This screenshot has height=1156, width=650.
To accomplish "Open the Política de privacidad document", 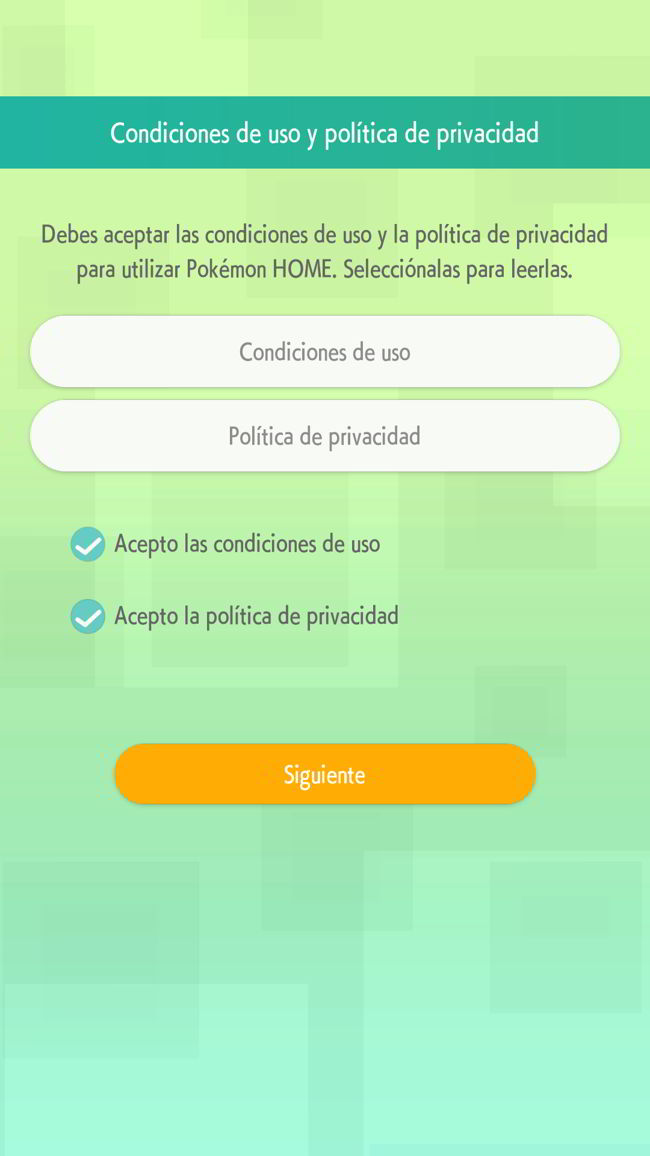I will point(324,436).
